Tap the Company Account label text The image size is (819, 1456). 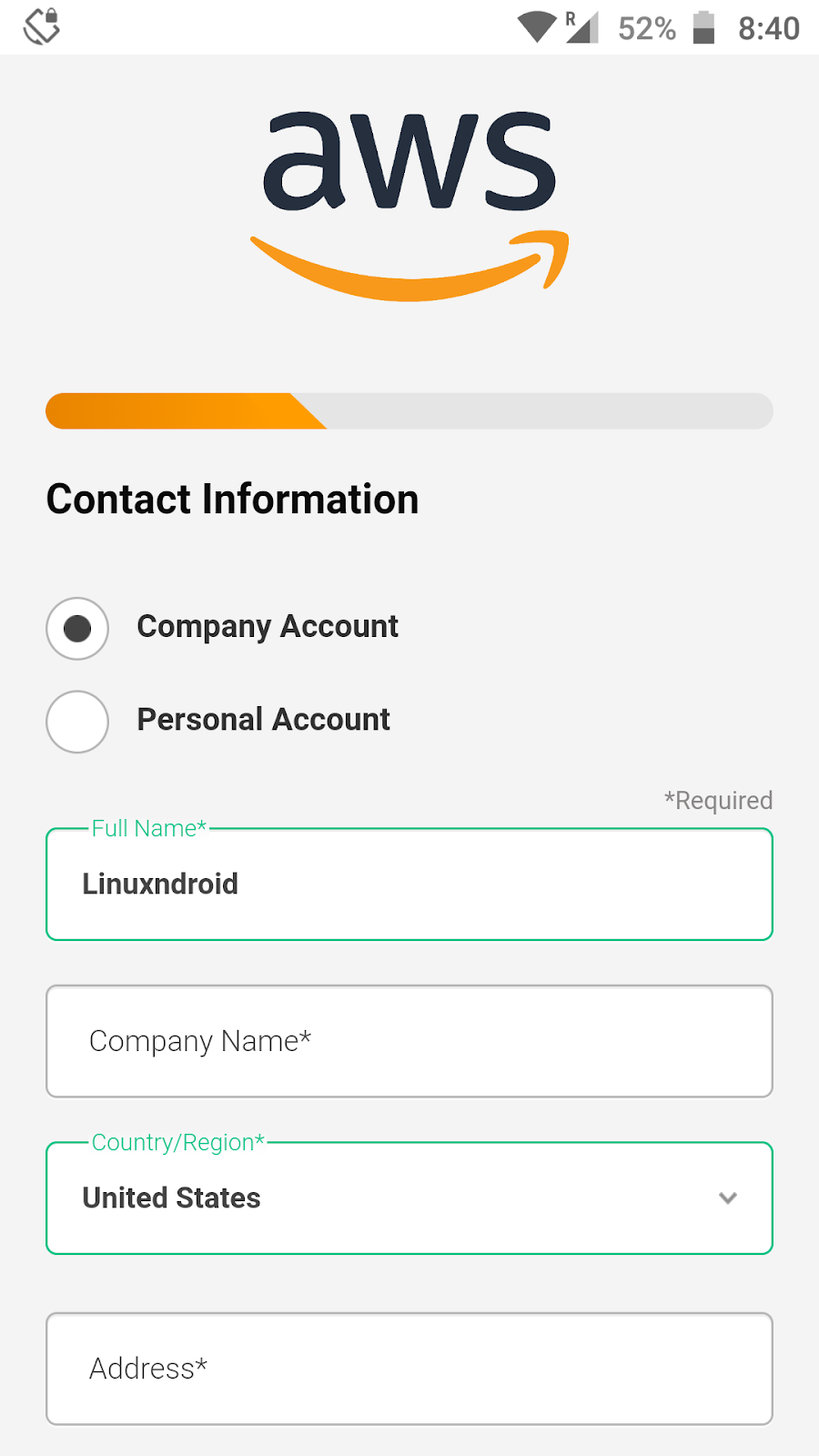pyautogui.click(x=267, y=626)
